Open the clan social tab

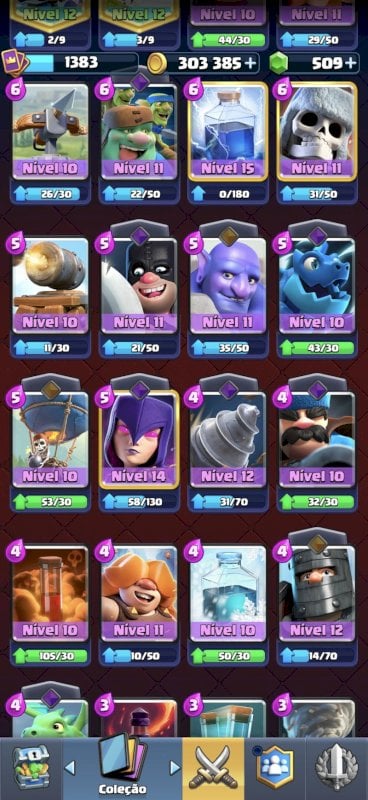click(275, 768)
